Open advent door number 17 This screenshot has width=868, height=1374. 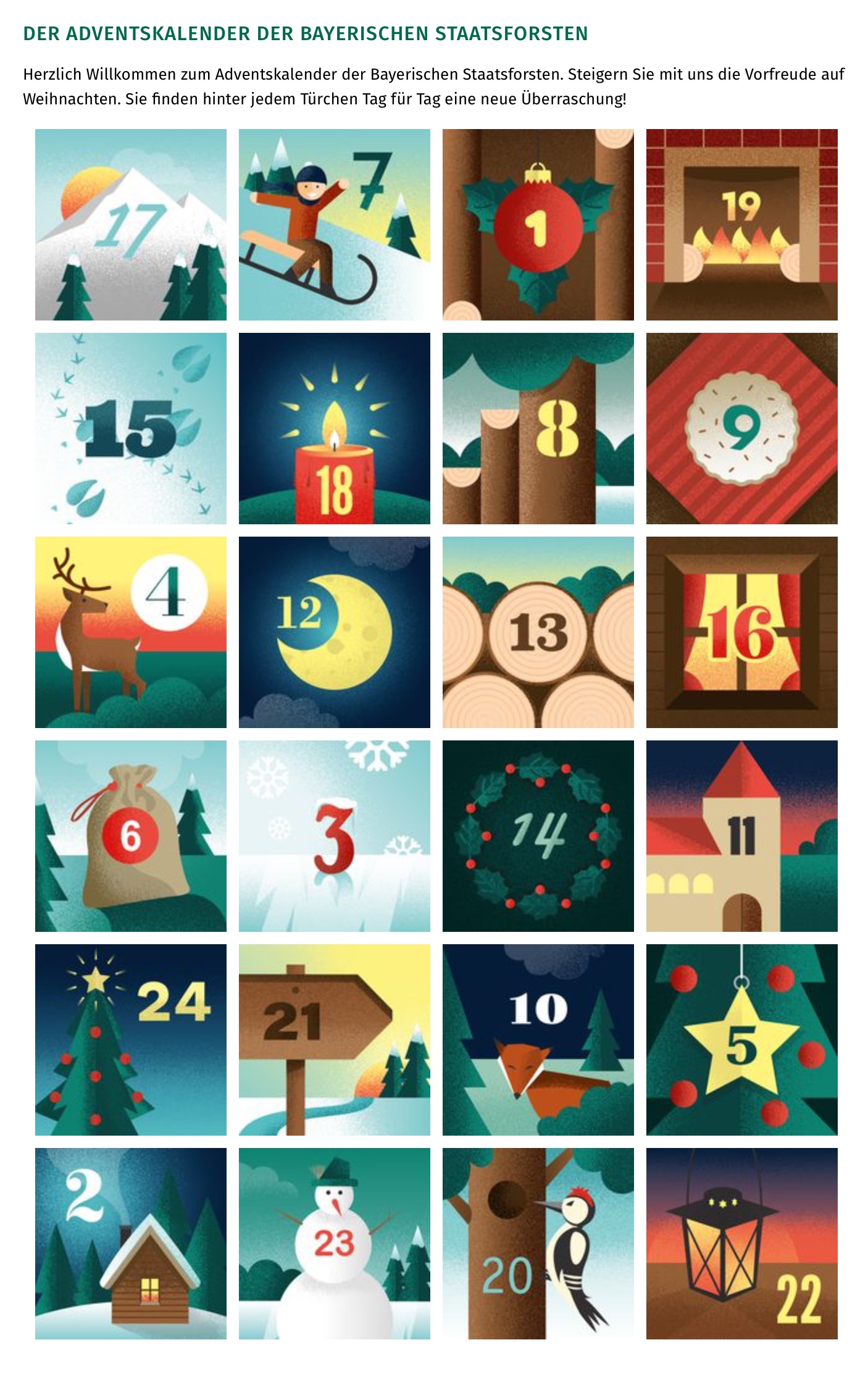coord(130,225)
